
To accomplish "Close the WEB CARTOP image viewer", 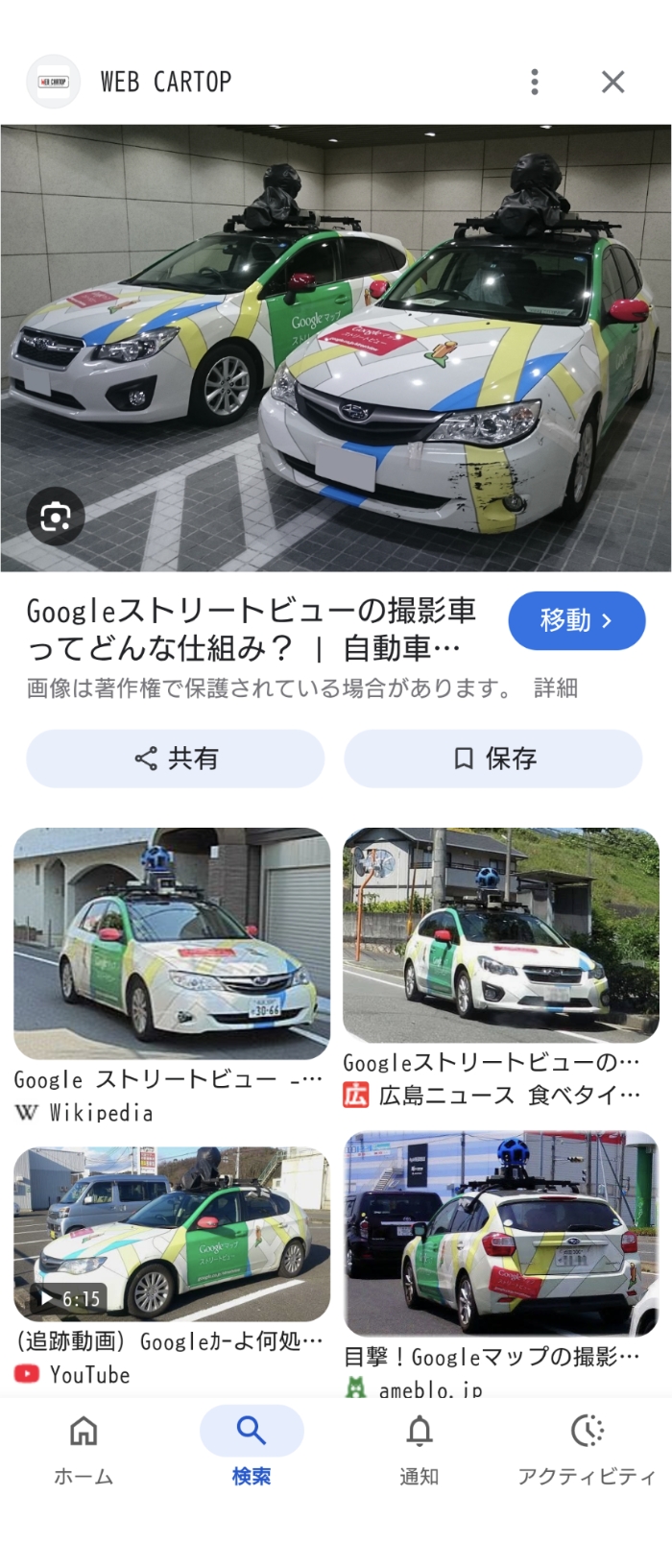I will [612, 82].
